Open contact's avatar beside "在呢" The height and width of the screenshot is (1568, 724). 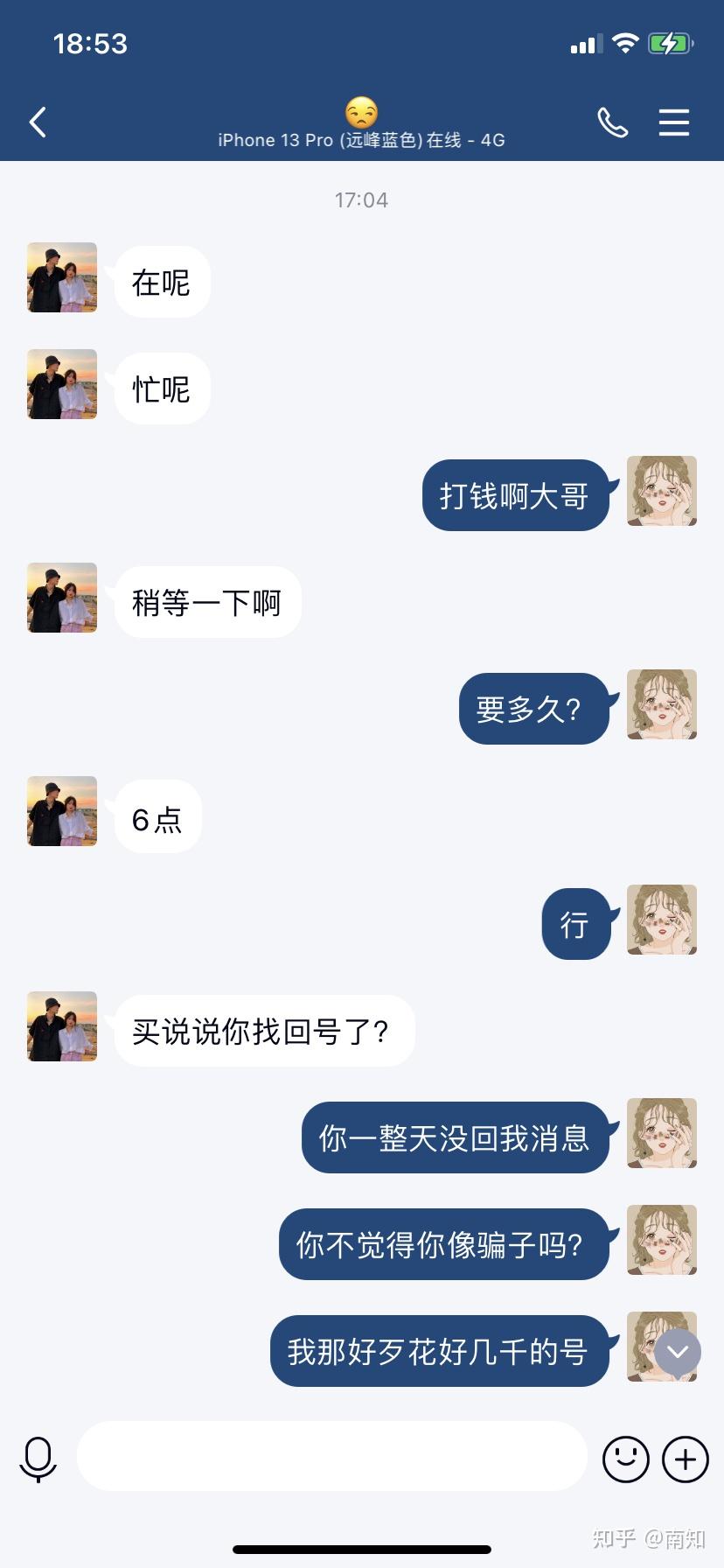(62, 278)
